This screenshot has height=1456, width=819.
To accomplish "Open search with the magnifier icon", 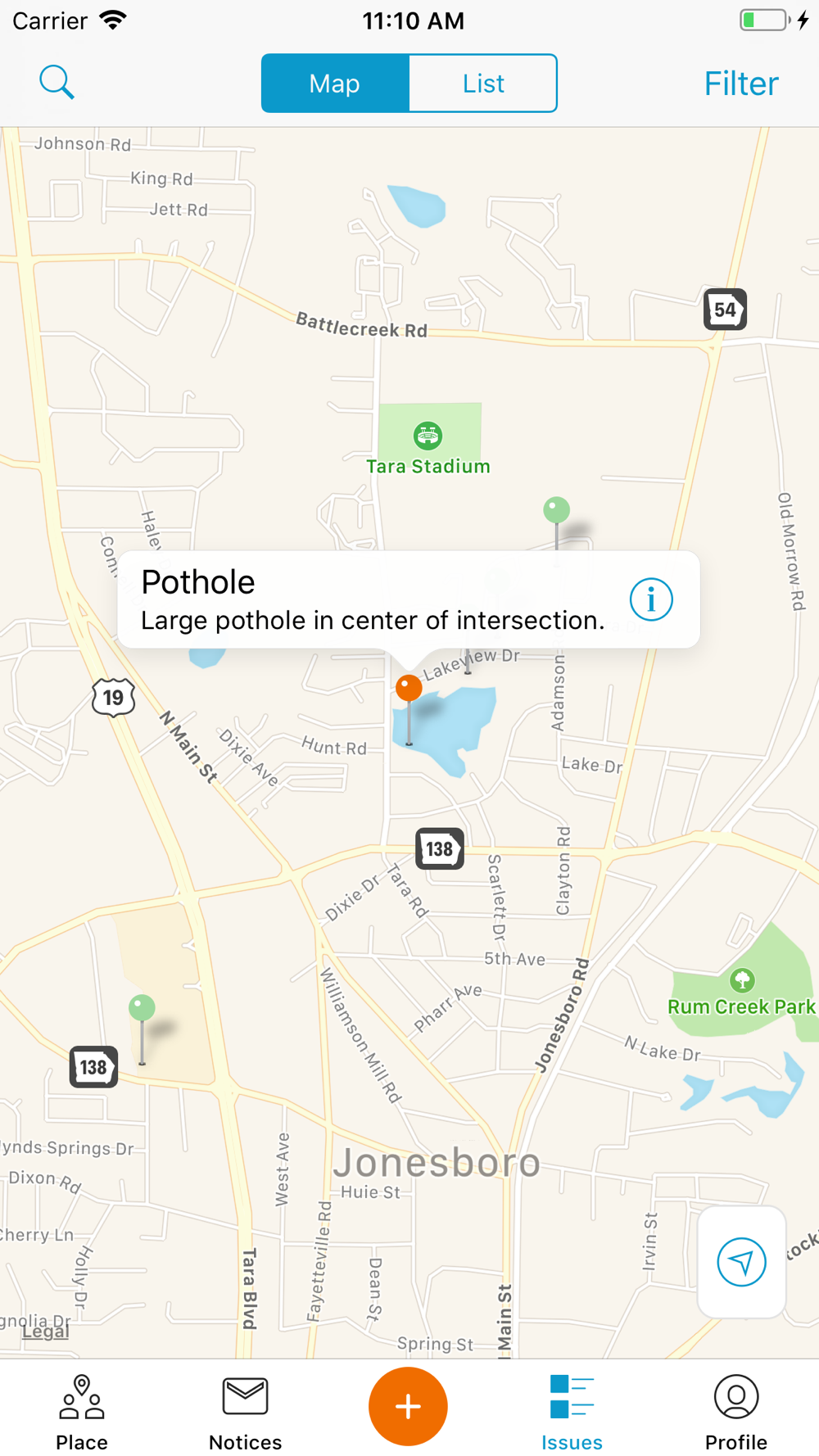I will pyautogui.click(x=57, y=83).
